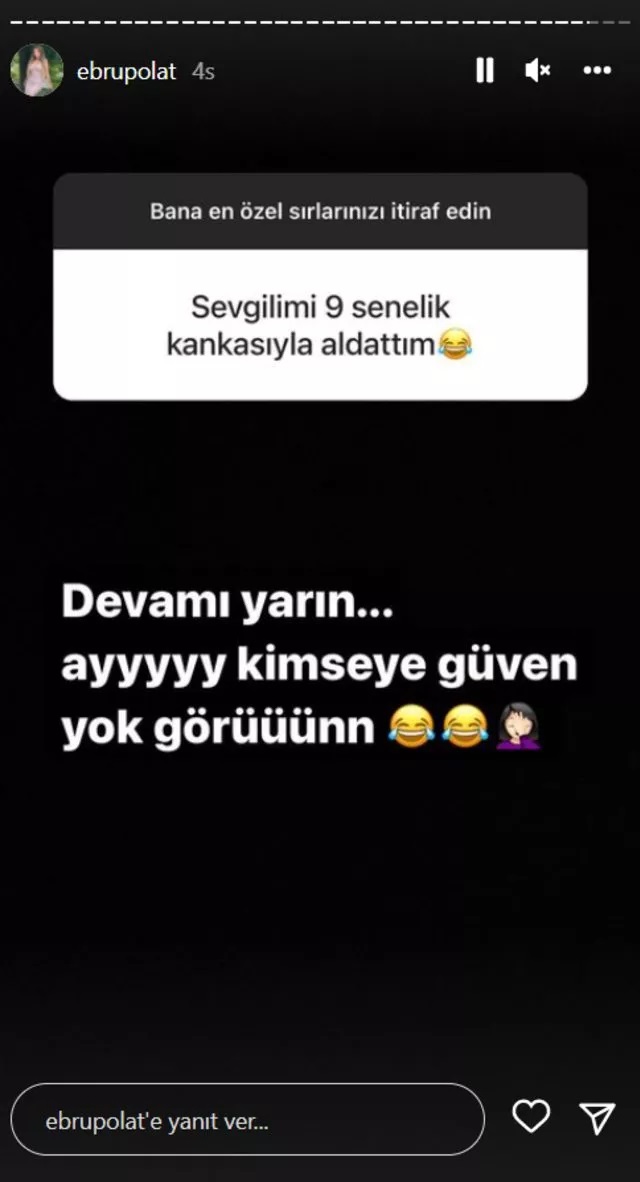Open ebrupolat's profile picture
Viewport: 640px width, 1182px height.
coord(37,71)
